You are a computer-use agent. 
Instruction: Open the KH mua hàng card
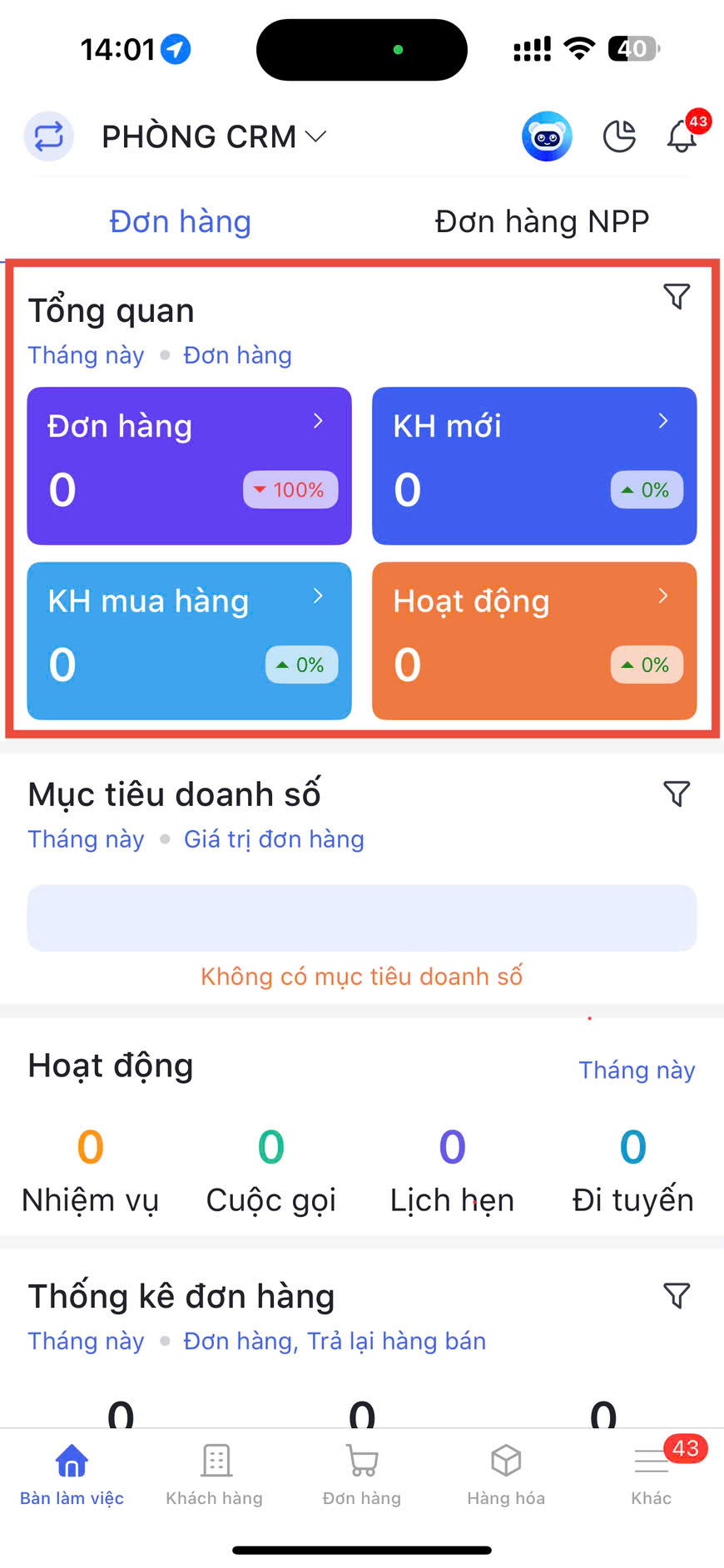pyautogui.click(x=189, y=641)
